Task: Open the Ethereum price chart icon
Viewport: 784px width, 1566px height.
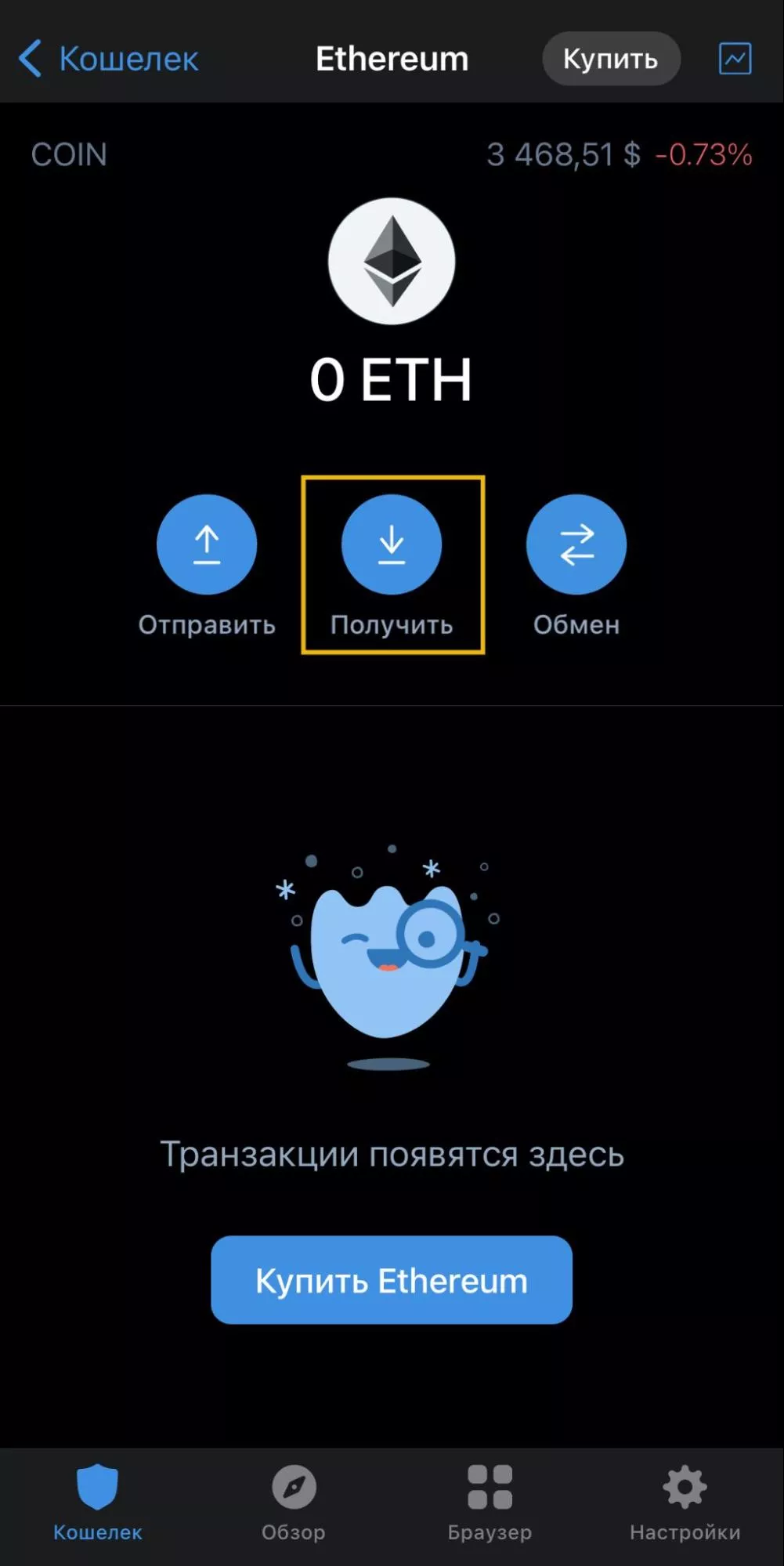Action: [x=735, y=59]
